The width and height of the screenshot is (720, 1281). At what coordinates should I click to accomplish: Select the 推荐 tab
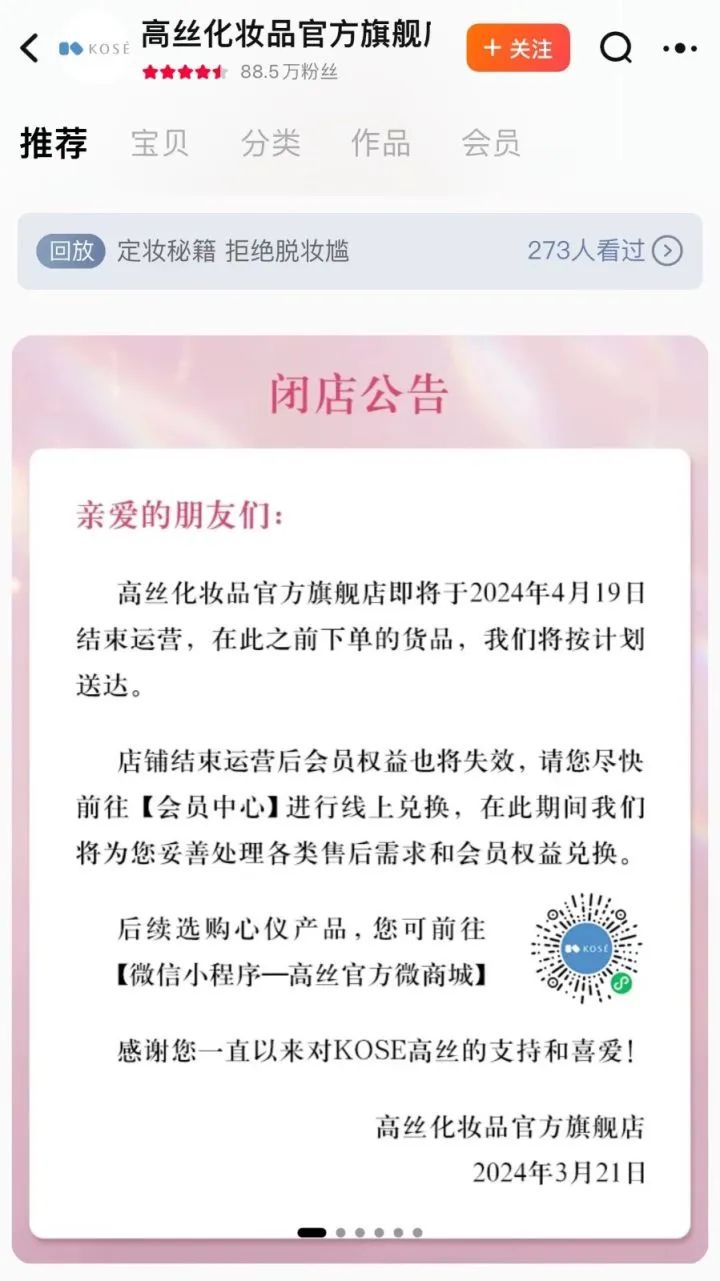[x=54, y=143]
